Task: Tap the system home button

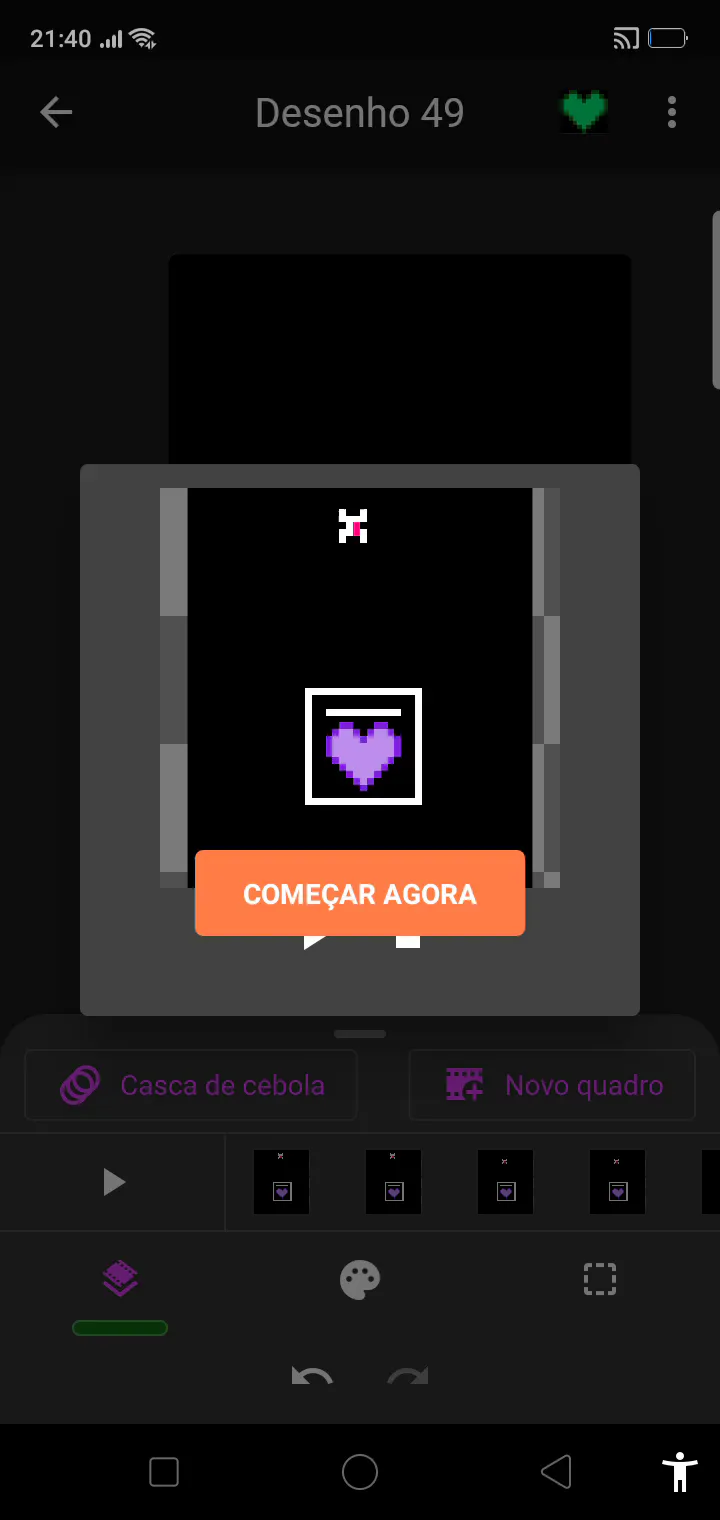Action: coord(360,1472)
